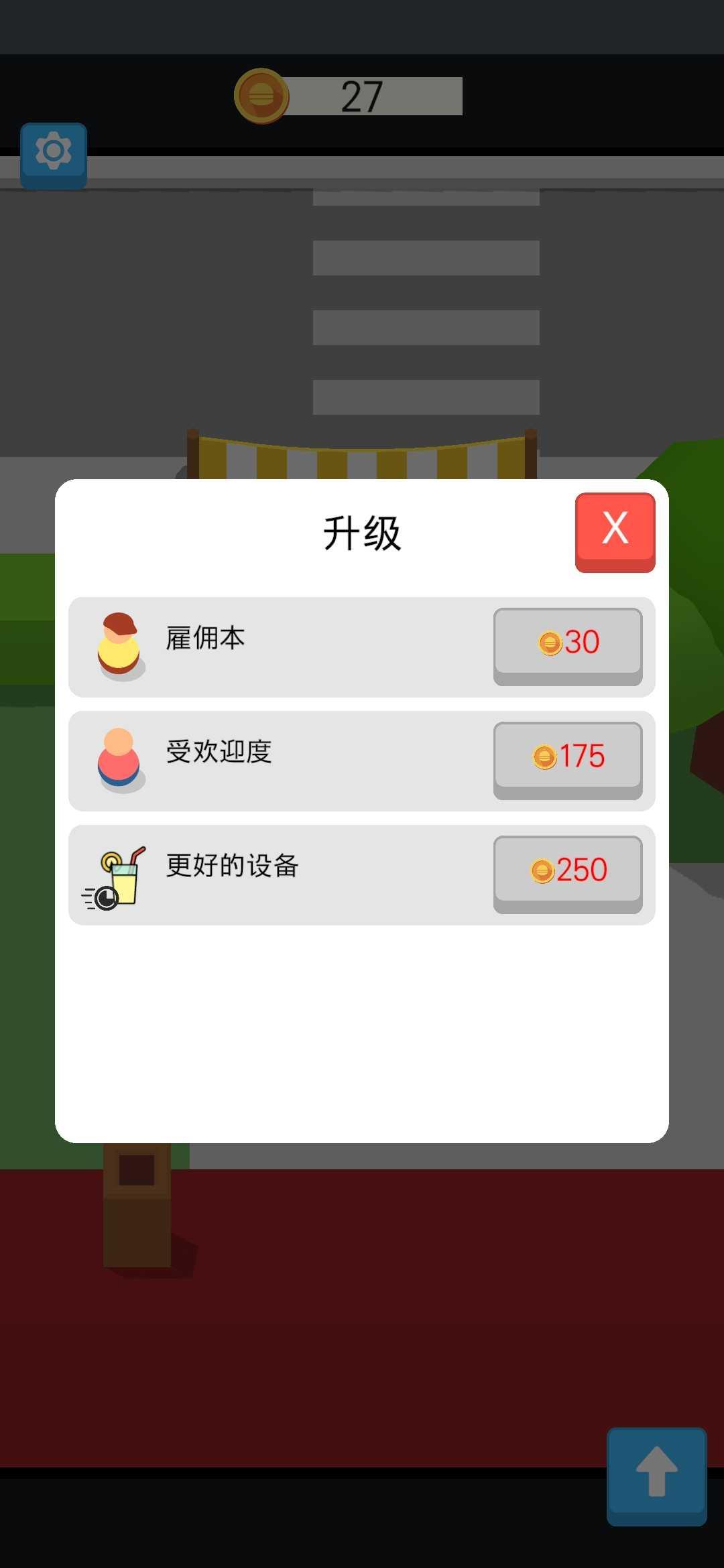Open the settings gear
The image size is (724, 1568).
click(x=54, y=153)
